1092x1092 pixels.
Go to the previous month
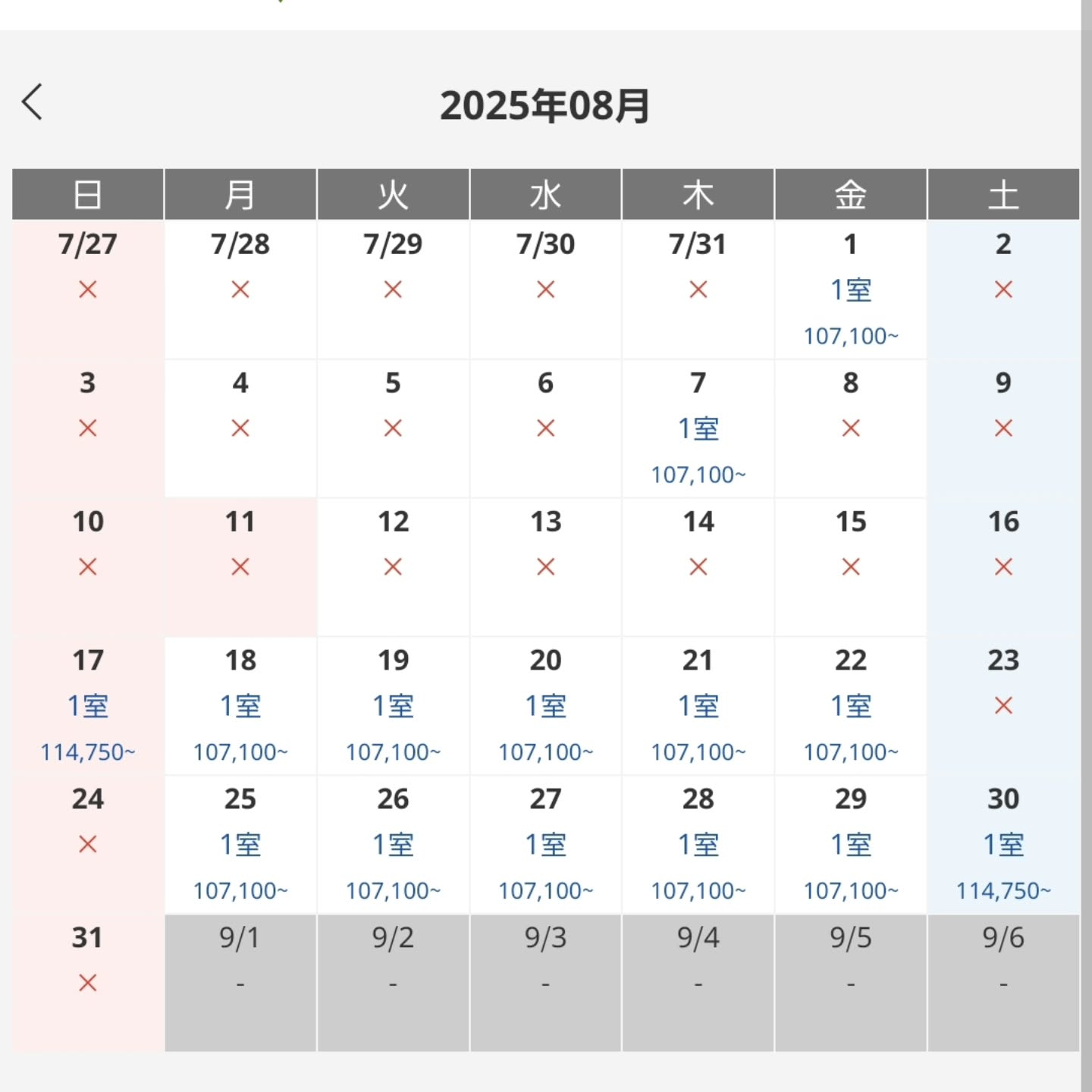coord(32,102)
